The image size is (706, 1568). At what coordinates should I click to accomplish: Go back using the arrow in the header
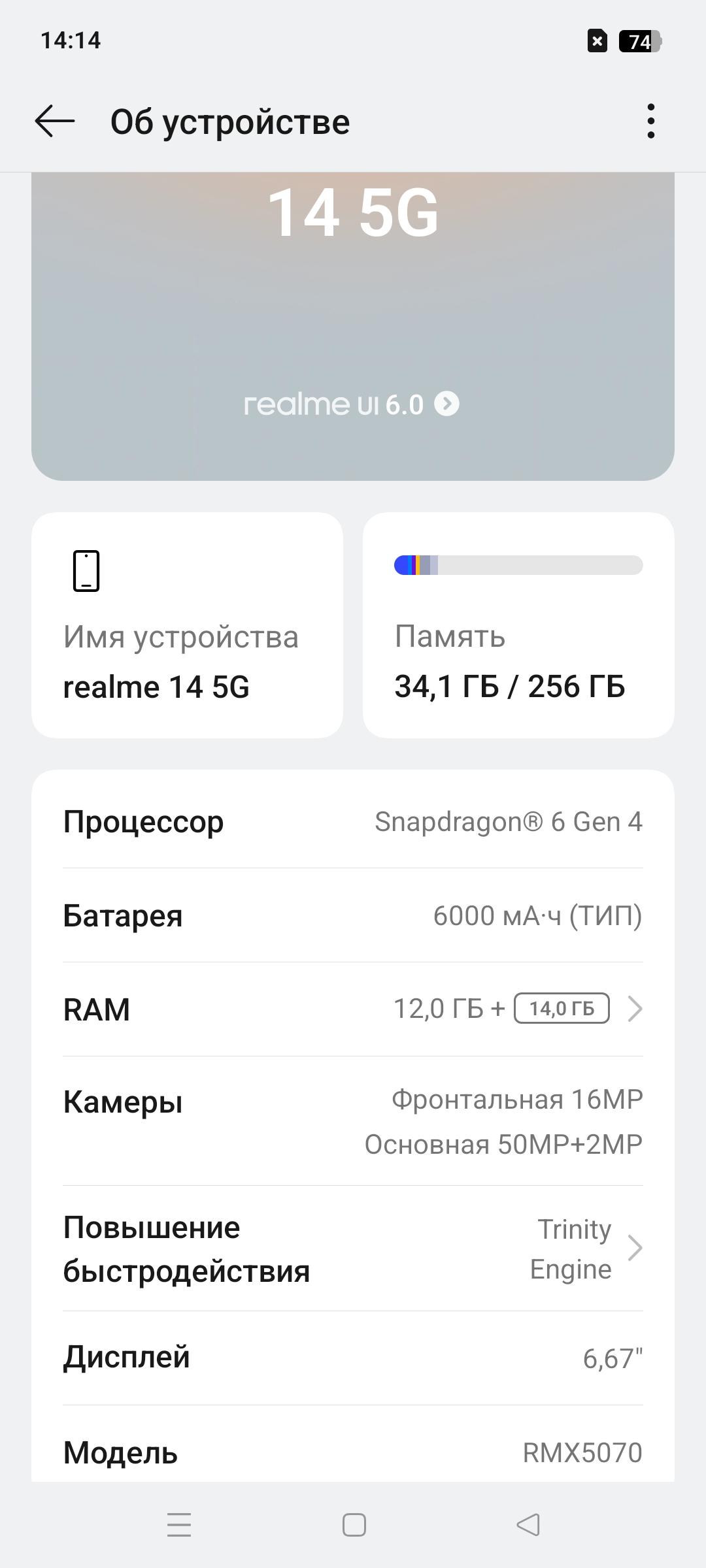click(55, 122)
